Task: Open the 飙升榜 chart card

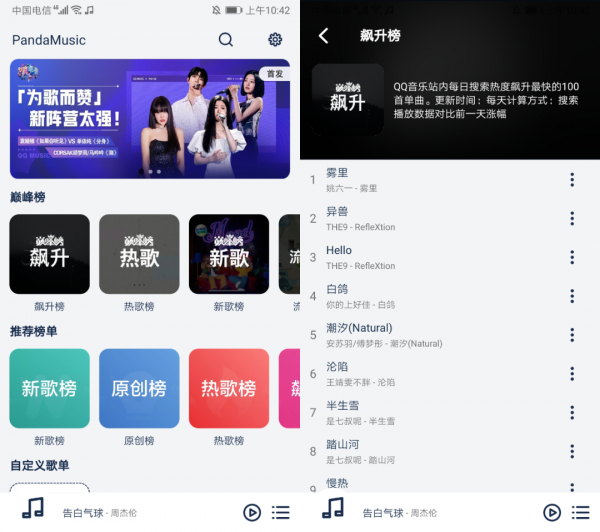Action: coord(49,254)
